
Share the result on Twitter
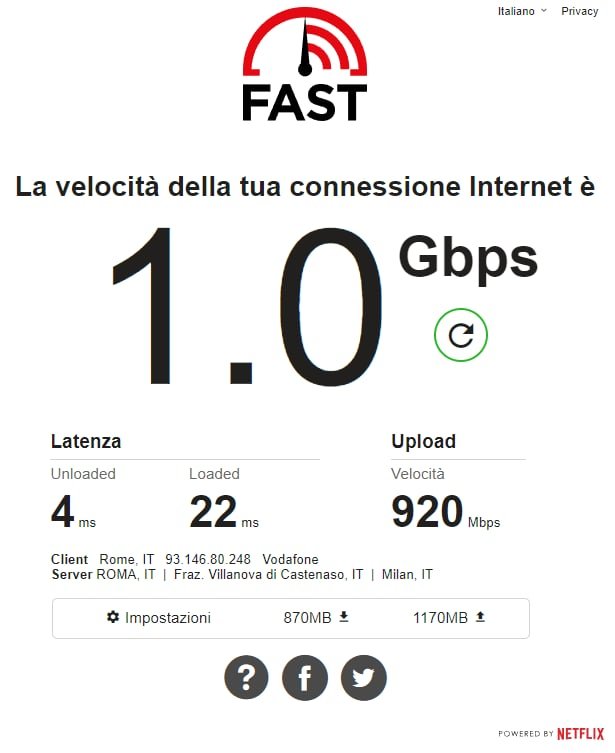point(363,679)
